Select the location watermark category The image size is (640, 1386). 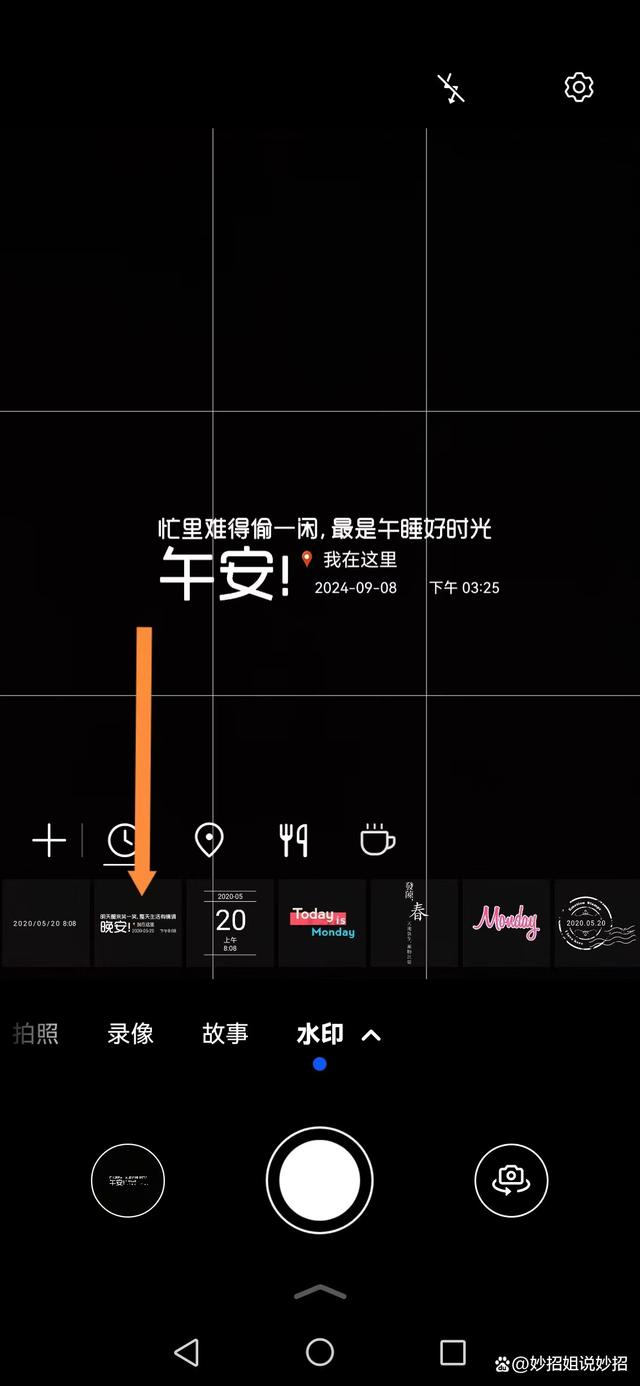pyautogui.click(x=208, y=841)
